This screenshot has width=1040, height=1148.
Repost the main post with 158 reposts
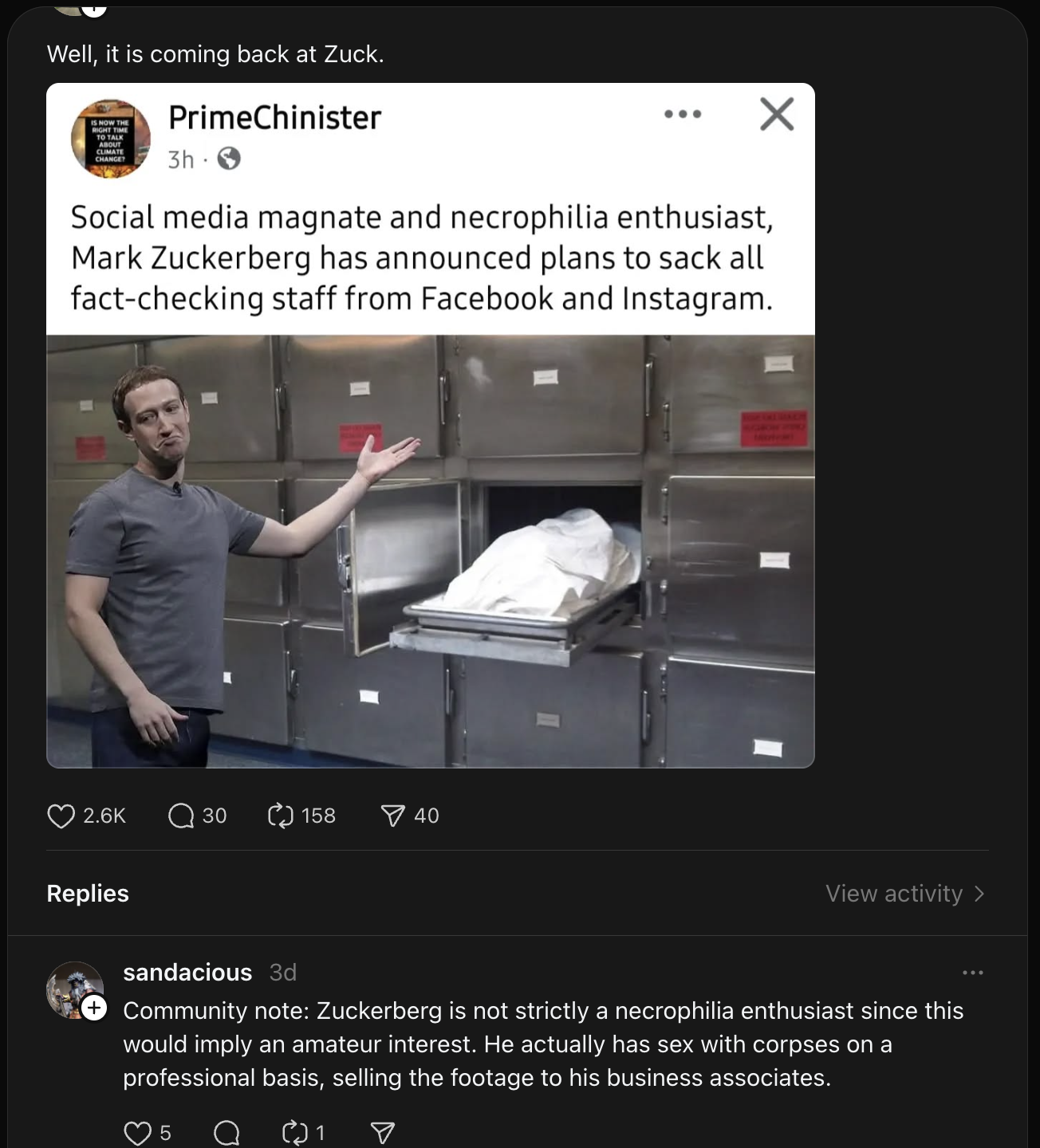coord(281,816)
